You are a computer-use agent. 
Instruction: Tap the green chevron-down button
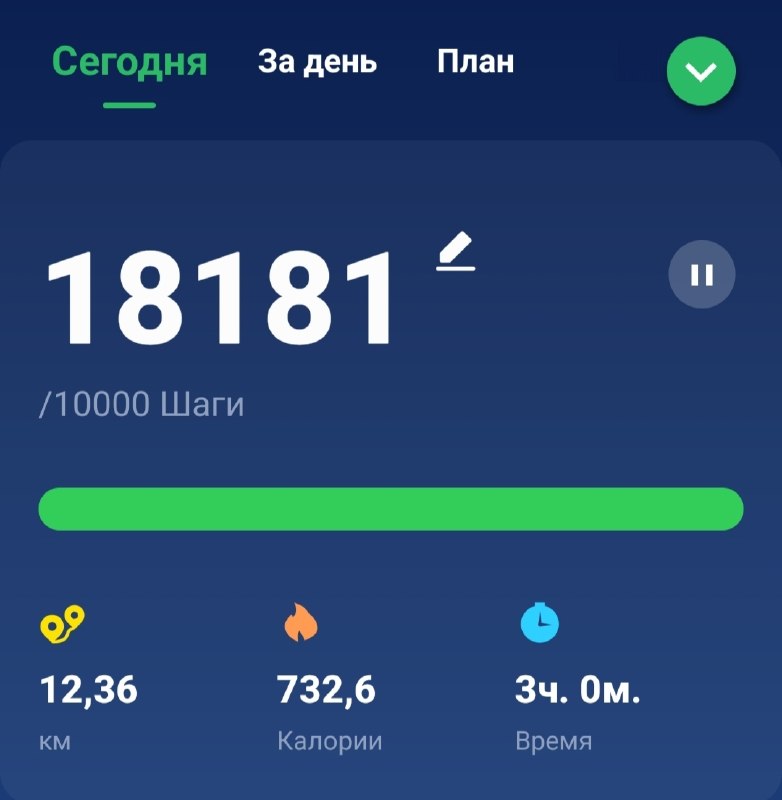click(701, 71)
